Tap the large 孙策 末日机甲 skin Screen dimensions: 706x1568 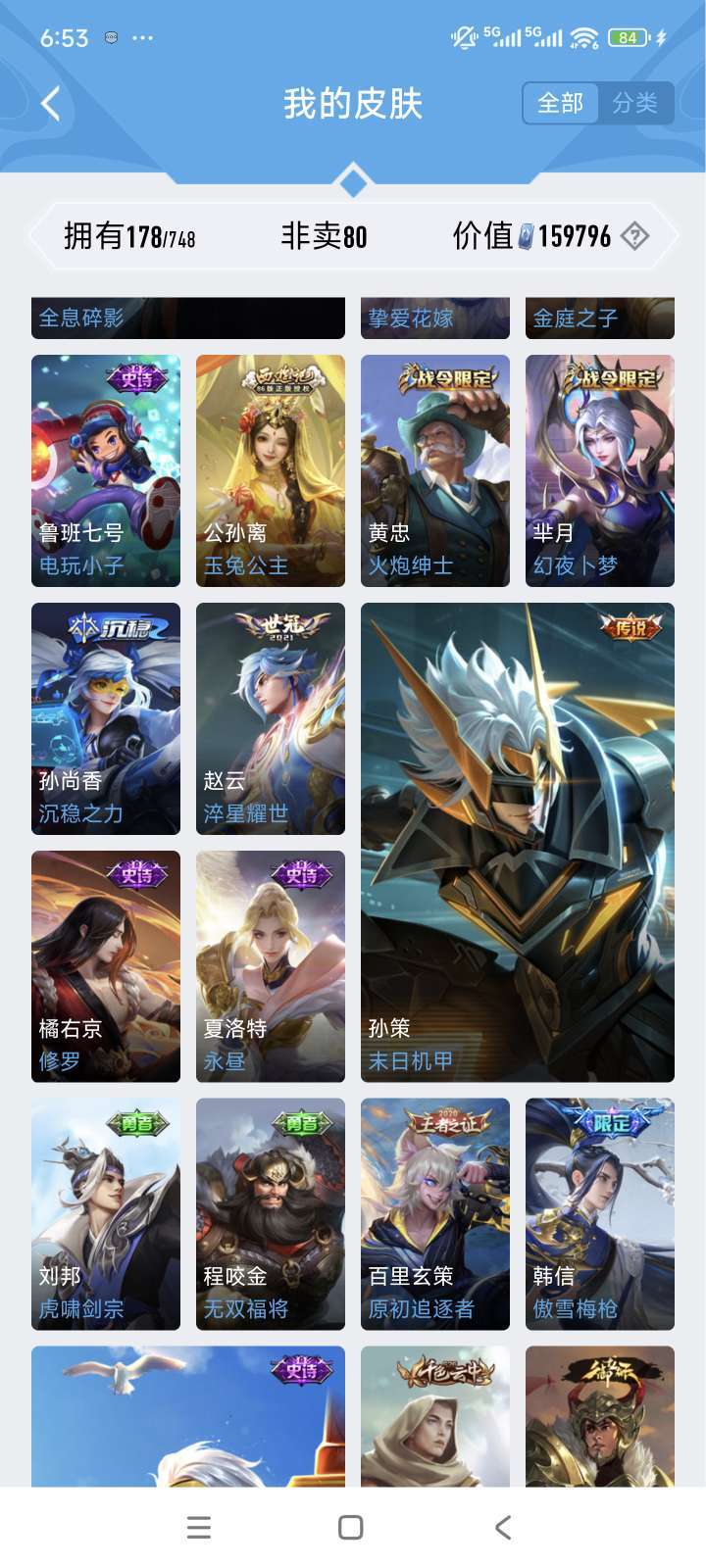coord(518,843)
